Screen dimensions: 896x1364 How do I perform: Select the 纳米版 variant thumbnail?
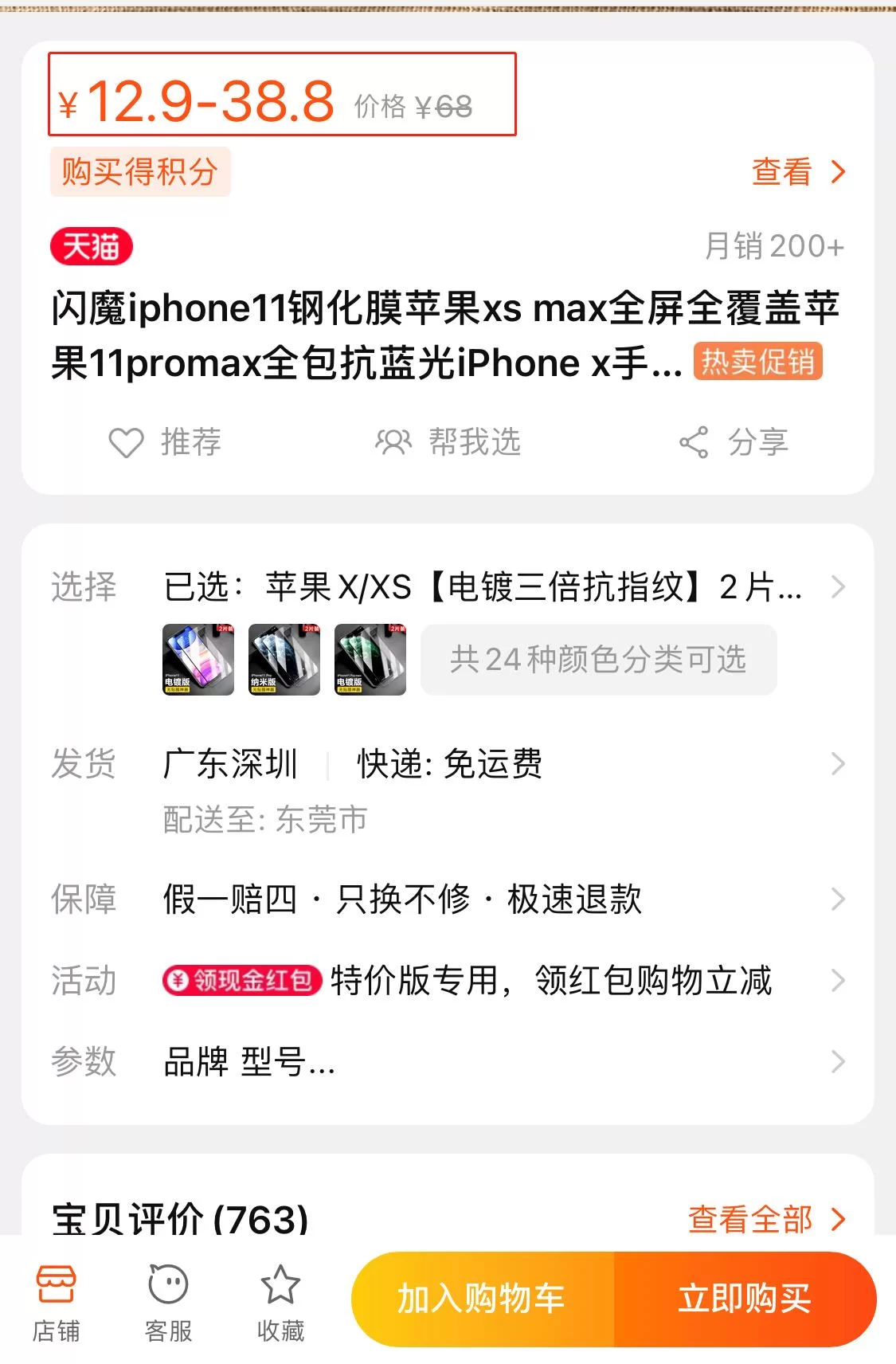[x=284, y=660]
